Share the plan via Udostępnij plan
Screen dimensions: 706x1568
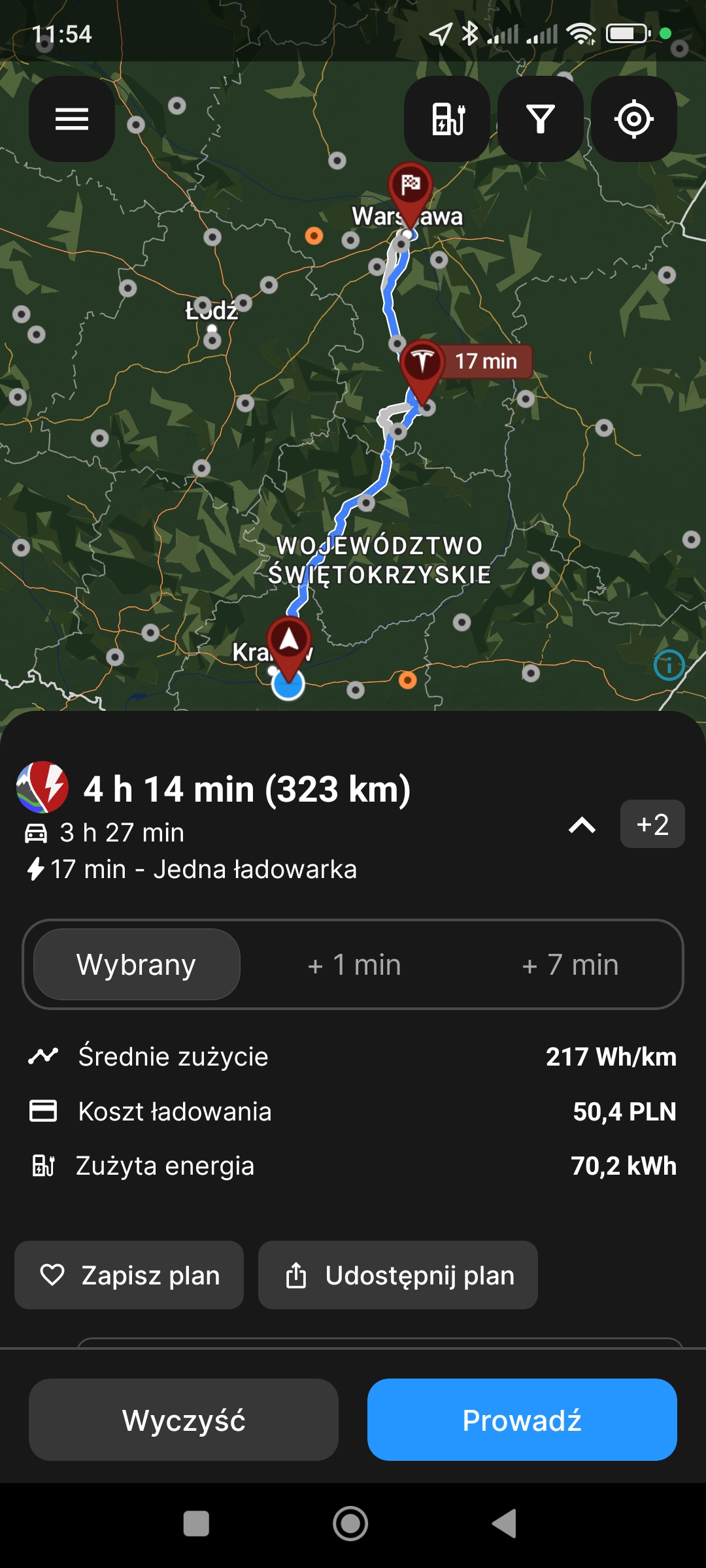point(398,1275)
